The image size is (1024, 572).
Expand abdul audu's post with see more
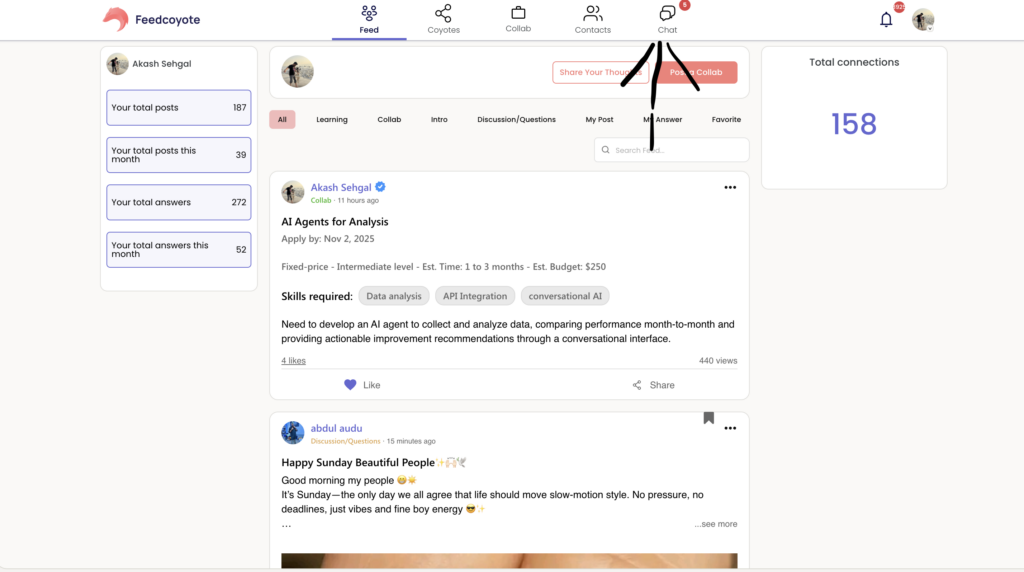[x=715, y=524]
